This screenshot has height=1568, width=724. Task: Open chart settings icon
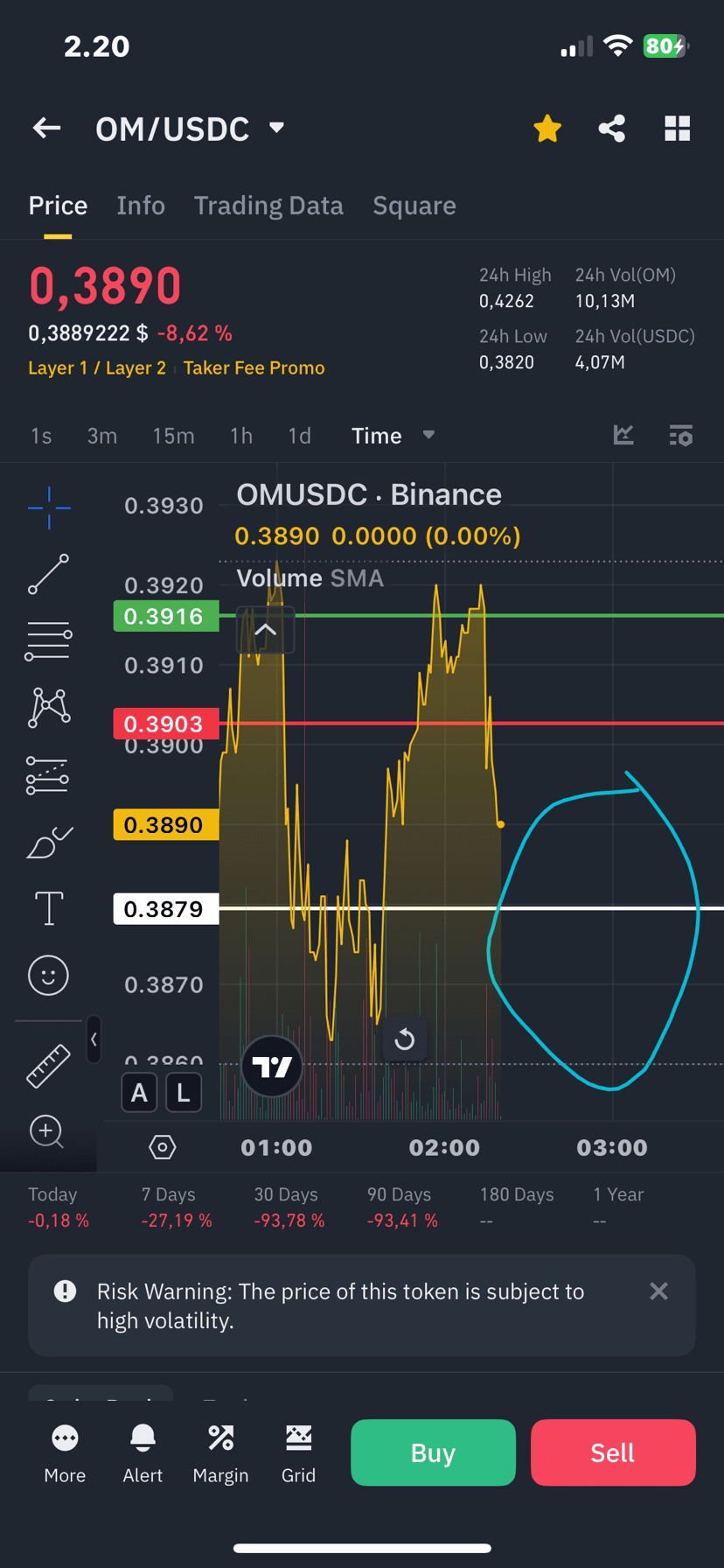coord(681,435)
